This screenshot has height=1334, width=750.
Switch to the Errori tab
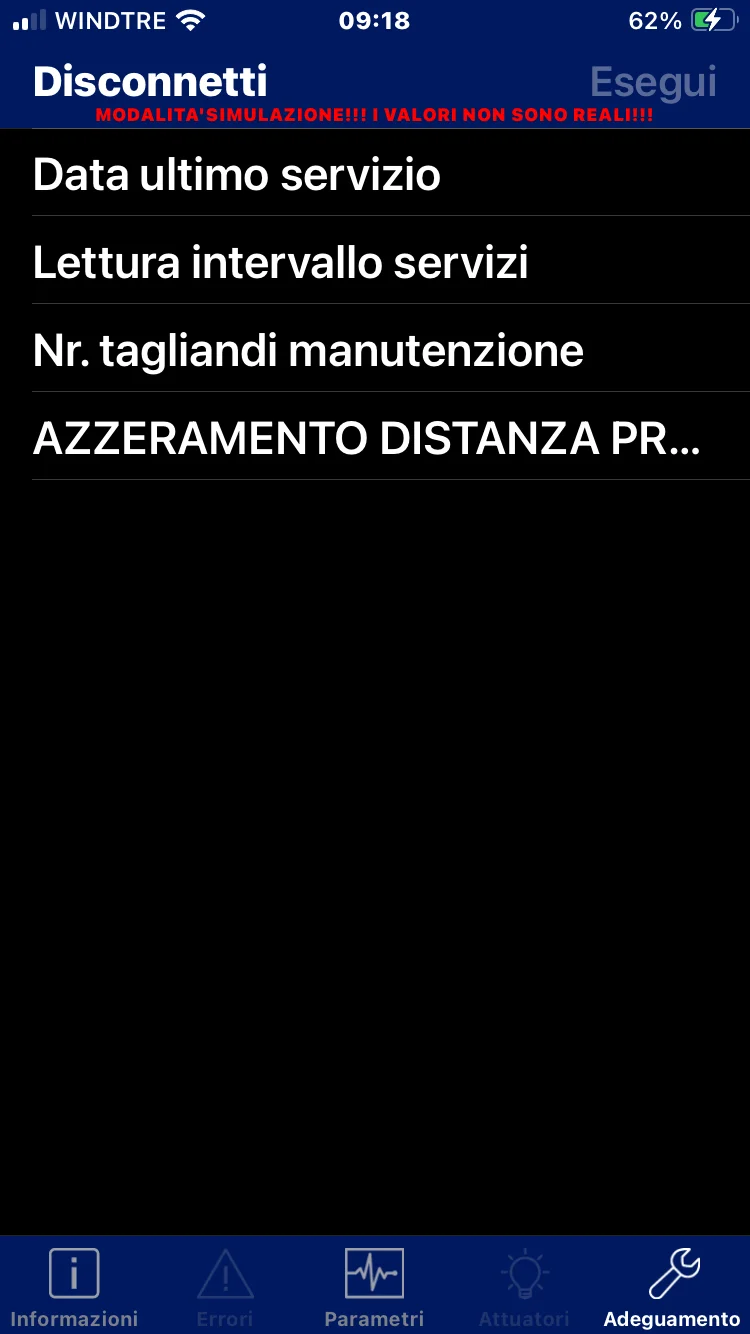pos(225,1288)
